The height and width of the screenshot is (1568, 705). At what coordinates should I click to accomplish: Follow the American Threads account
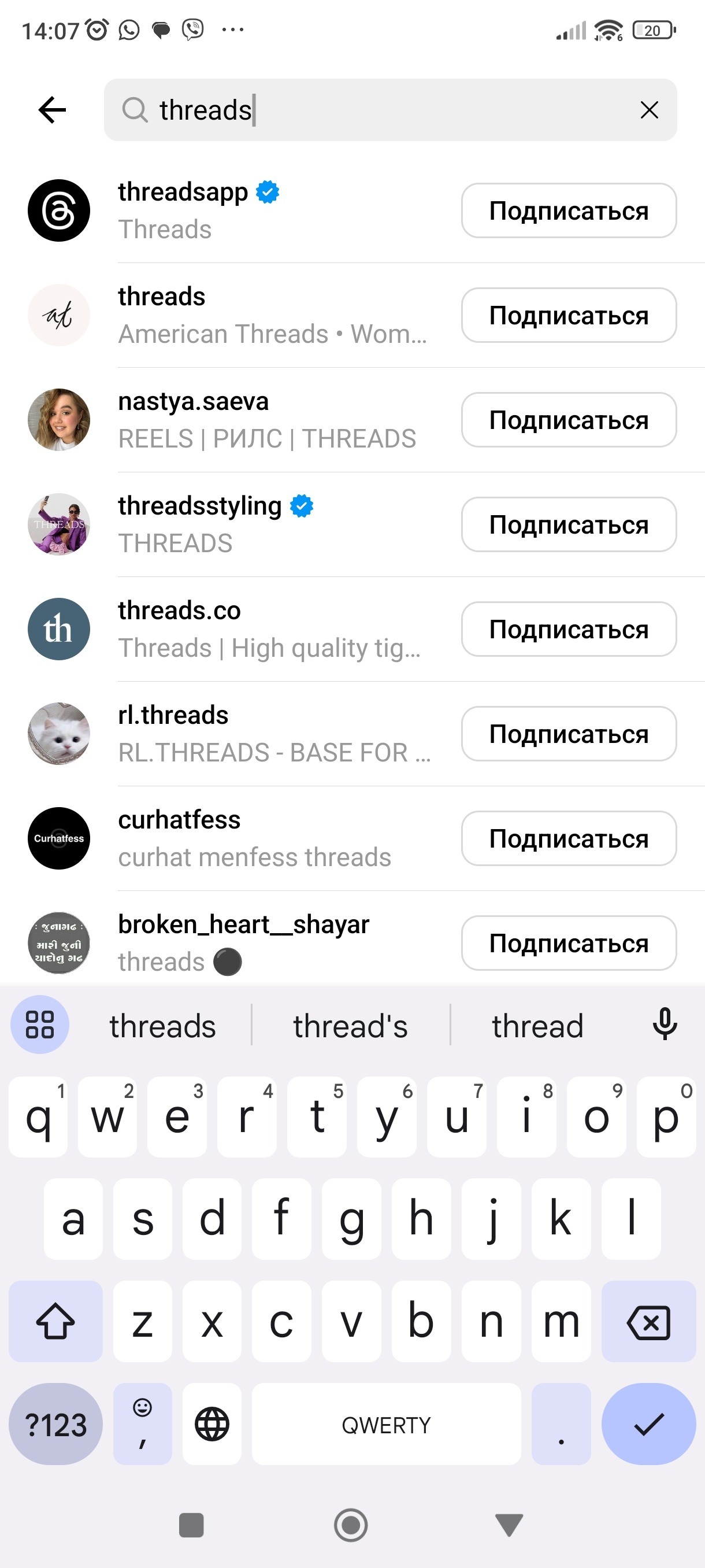coord(568,315)
